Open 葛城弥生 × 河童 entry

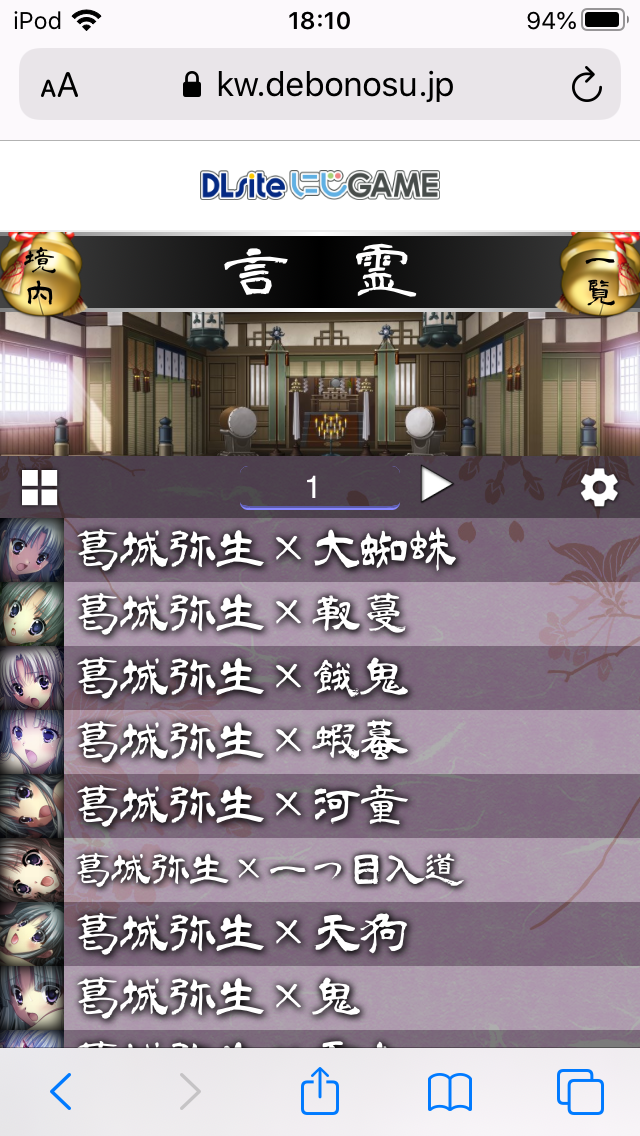tap(320, 806)
